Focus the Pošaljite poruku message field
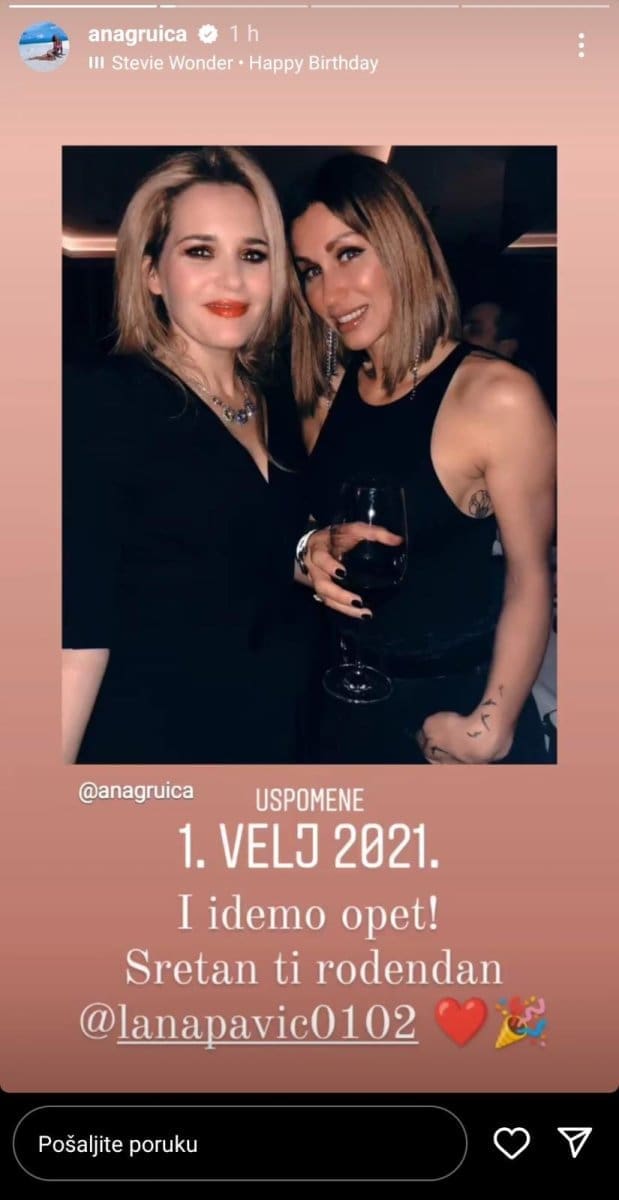Viewport: 619px width, 1200px height. coord(240,1144)
